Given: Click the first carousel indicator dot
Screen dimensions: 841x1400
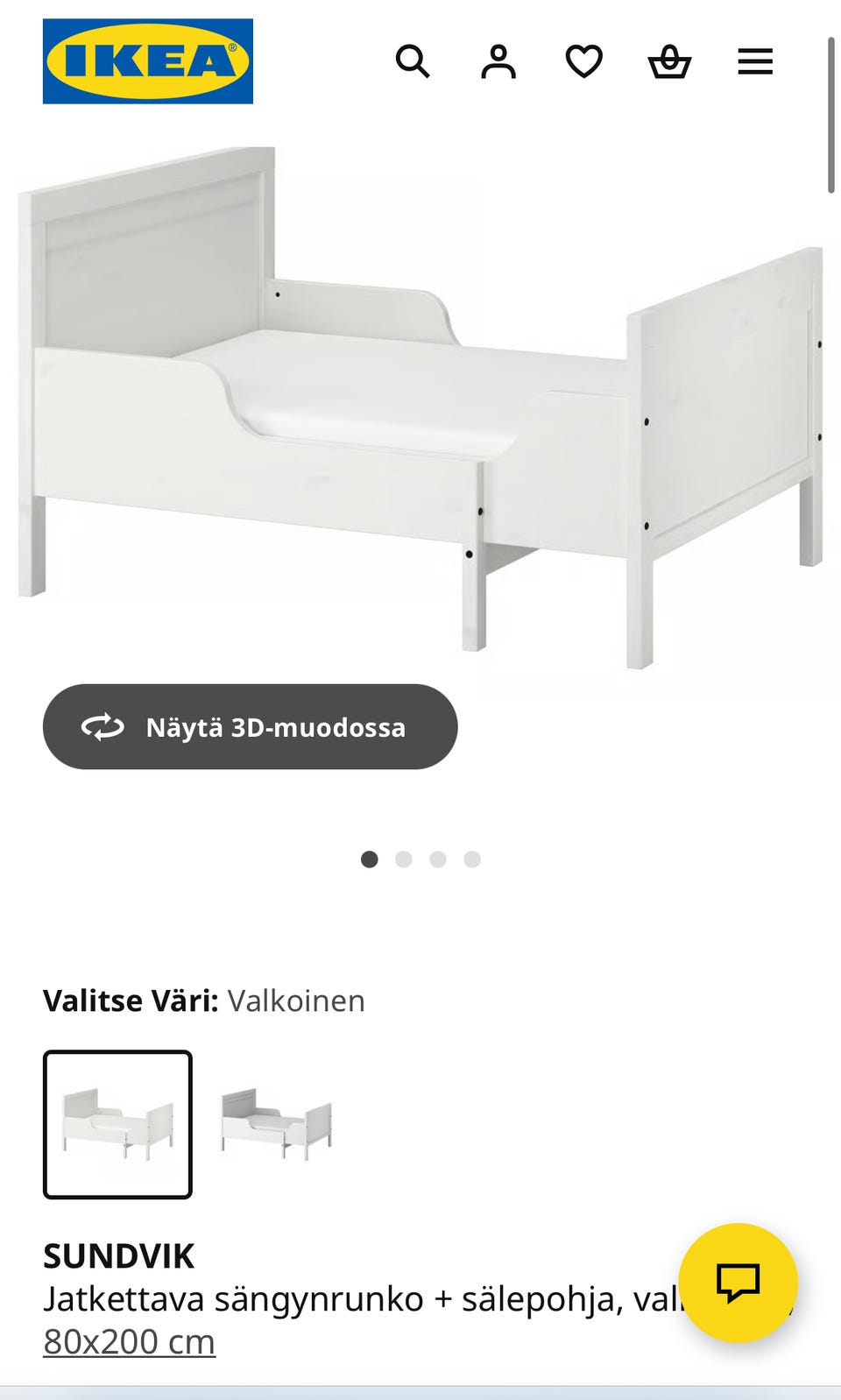Looking at the screenshot, I should point(369,859).
